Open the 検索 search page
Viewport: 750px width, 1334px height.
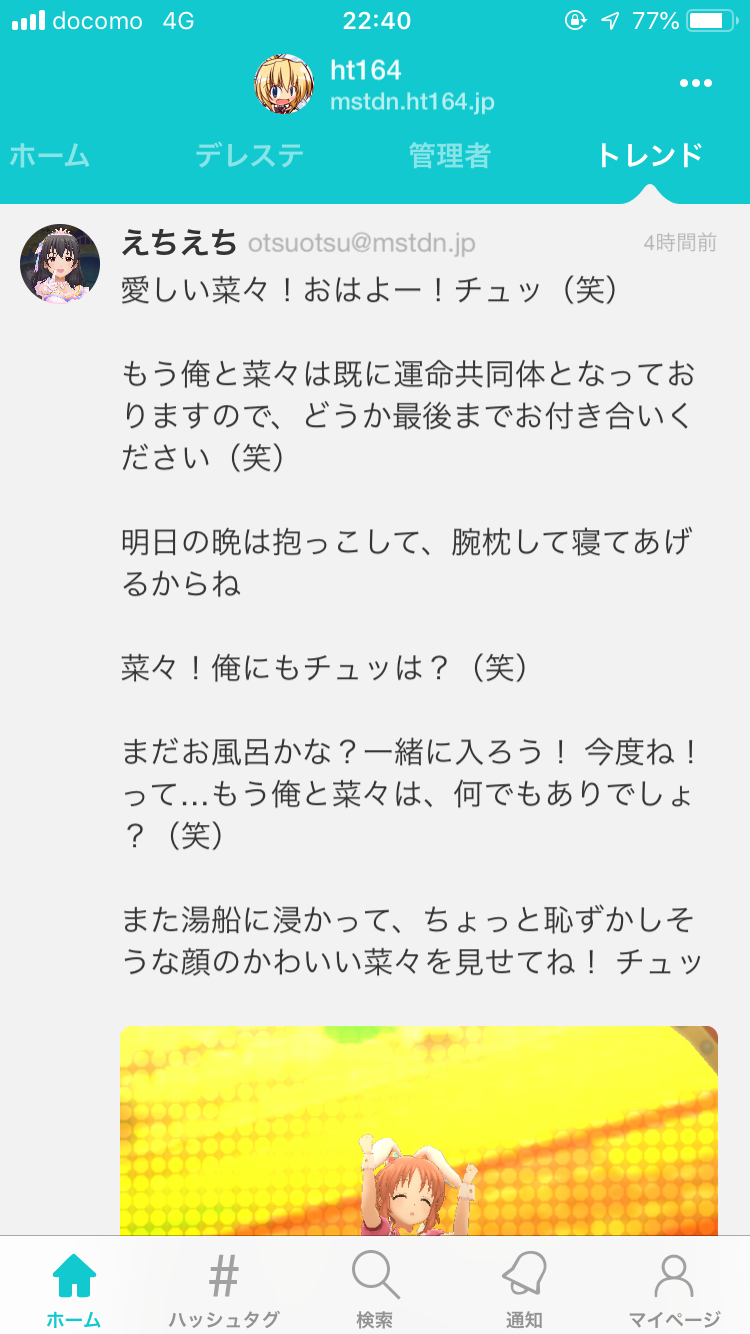[375, 1291]
